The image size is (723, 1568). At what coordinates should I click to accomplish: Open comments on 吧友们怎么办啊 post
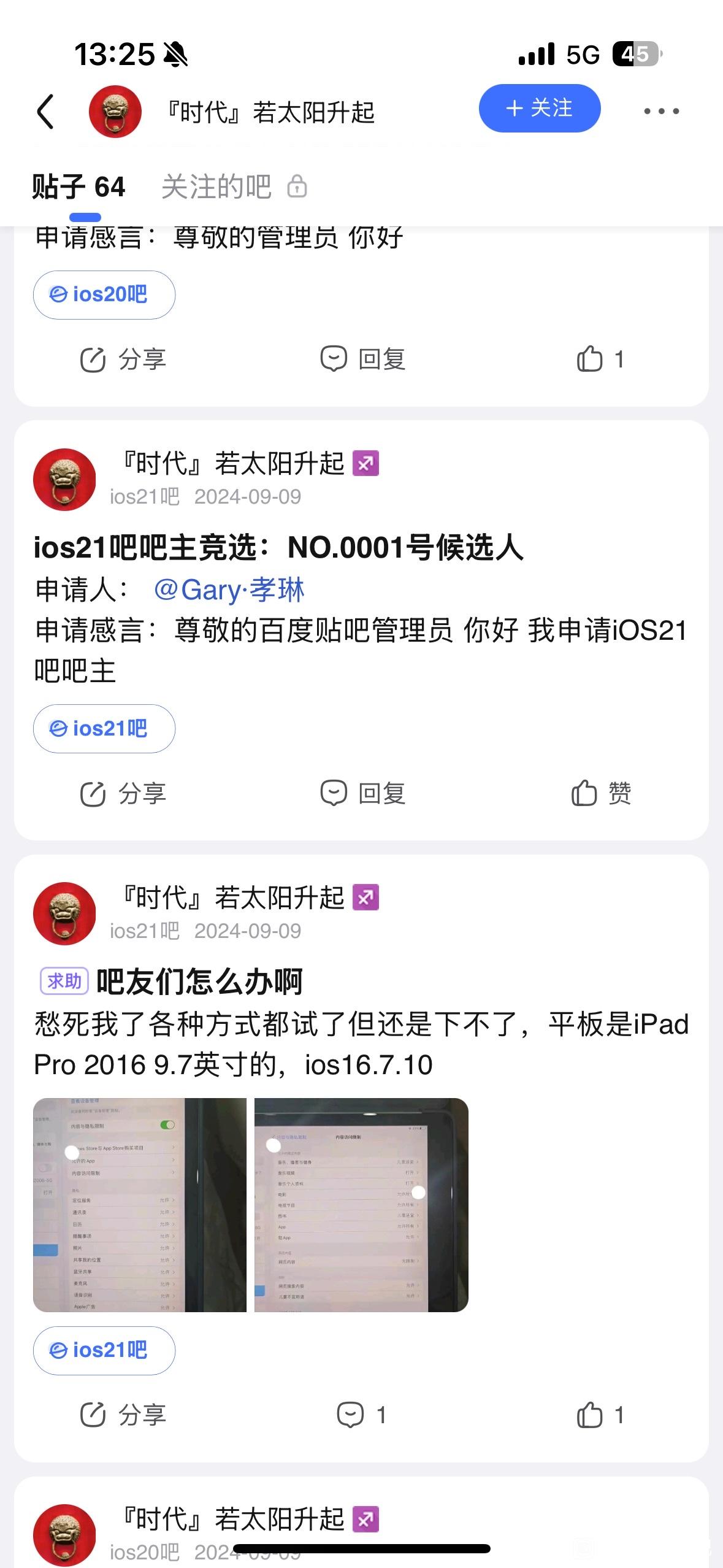coord(361,1415)
